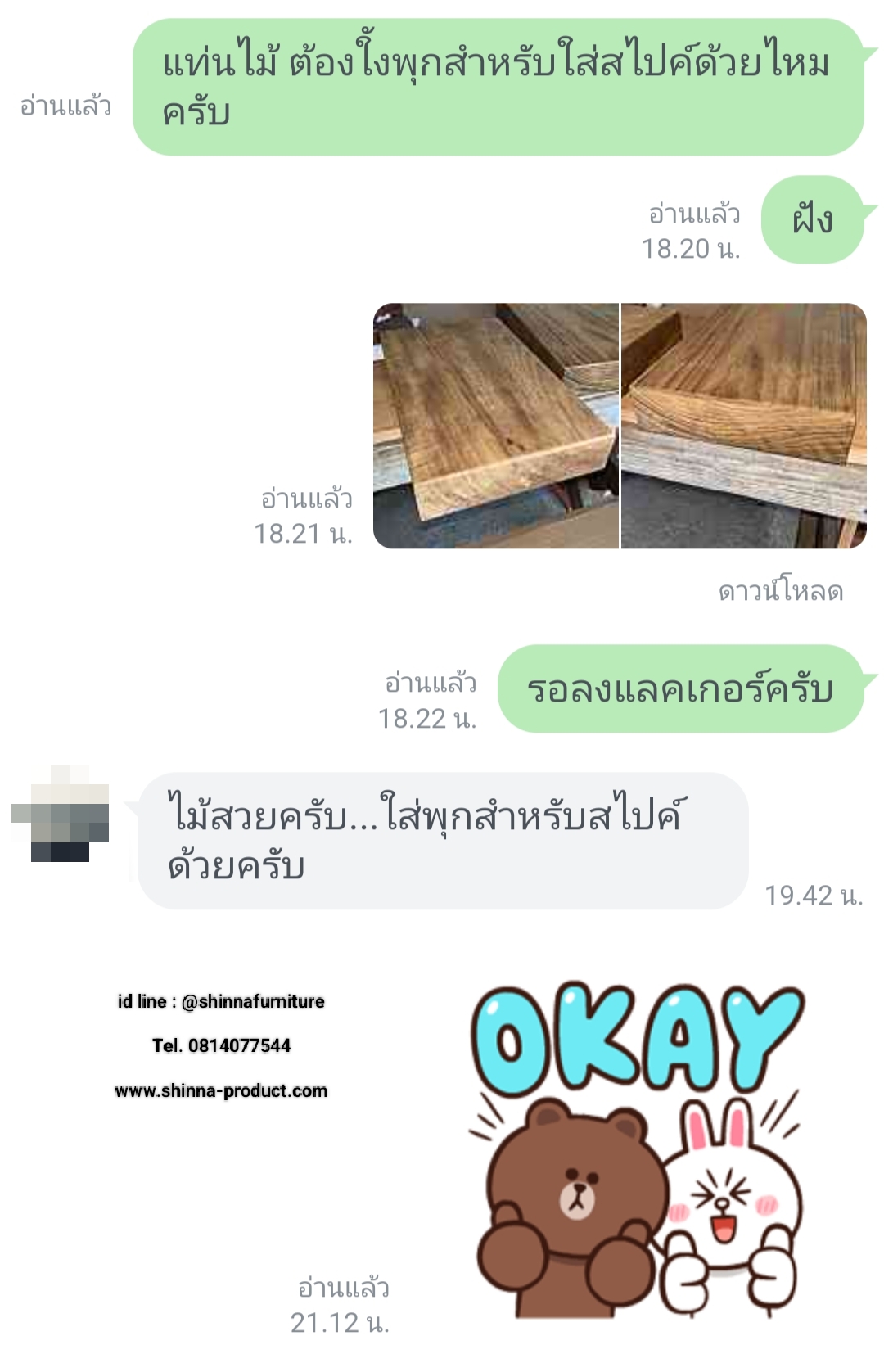Viewport: 884px width, 1372px height.
Task: Open the sender's blurred profile avatar
Action: point(61,814)
